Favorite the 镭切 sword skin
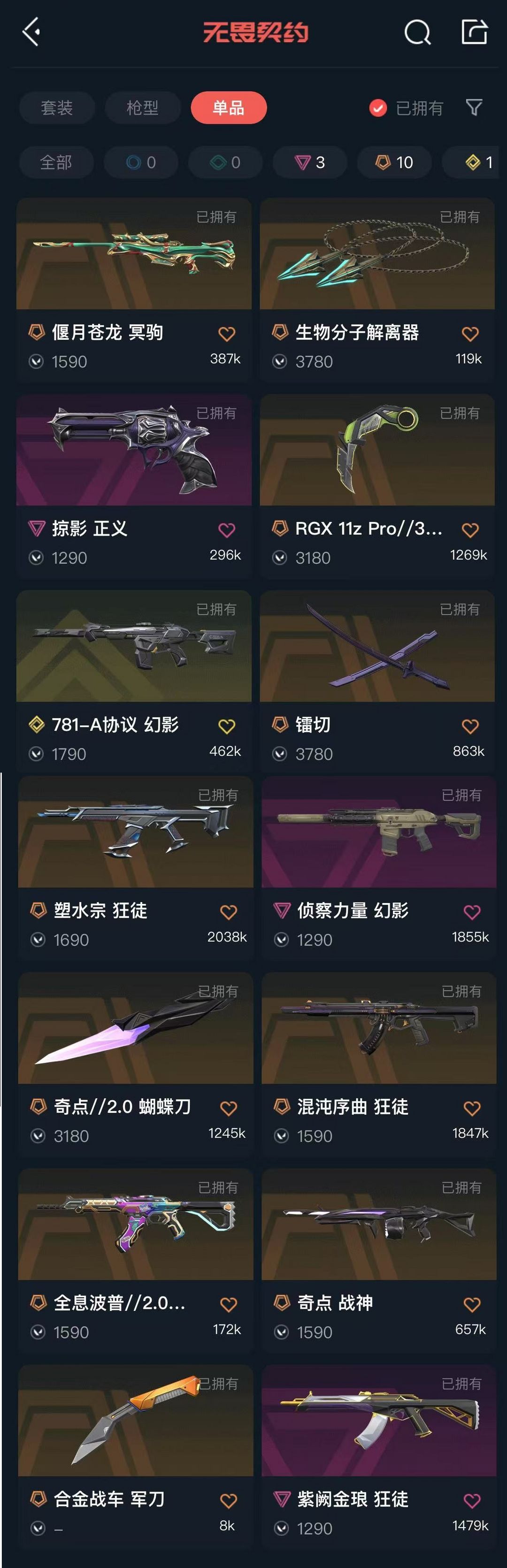The width and height of the screenshot is (507, 1568). pyautogui.click(x=470, y=726)
